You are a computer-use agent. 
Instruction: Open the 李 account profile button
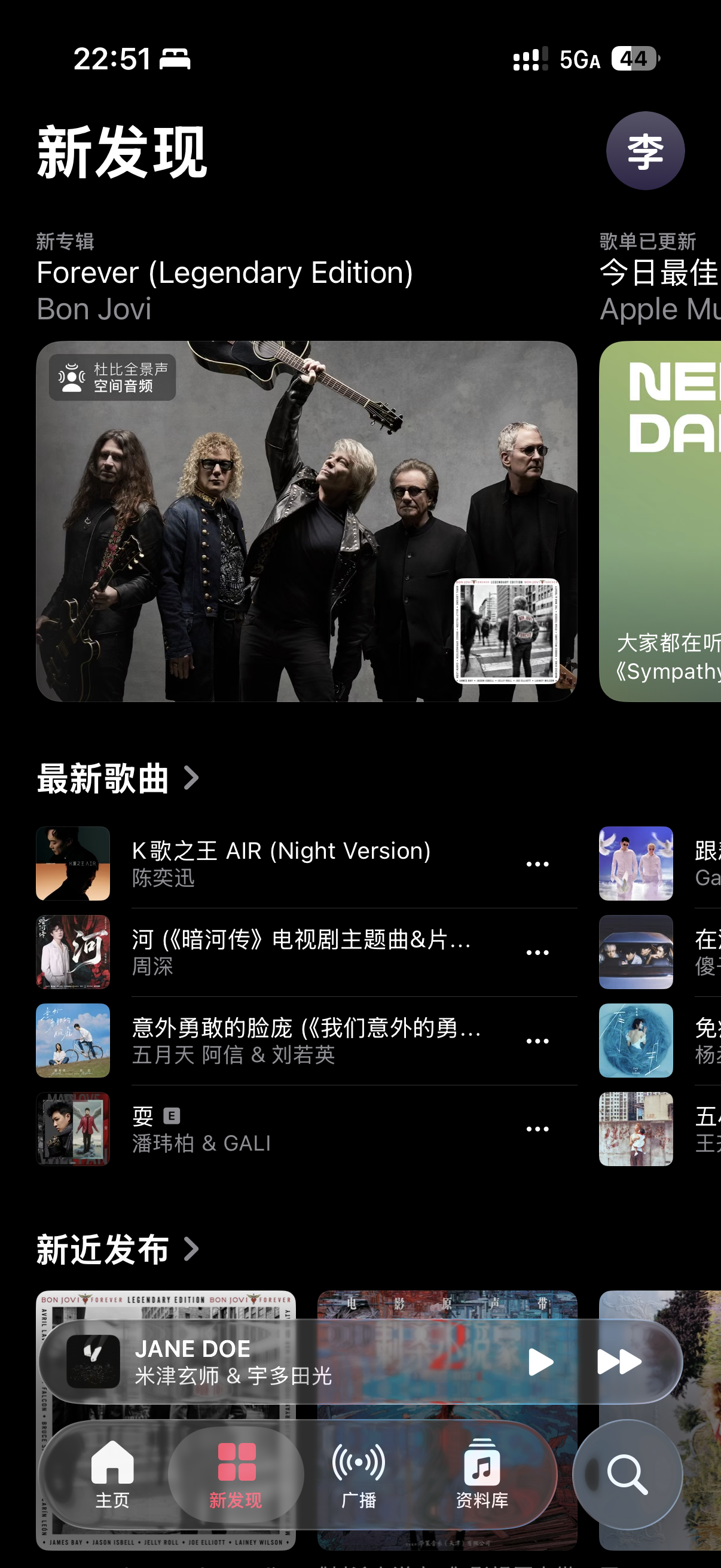pyautogui.click(x=644, y=151)
